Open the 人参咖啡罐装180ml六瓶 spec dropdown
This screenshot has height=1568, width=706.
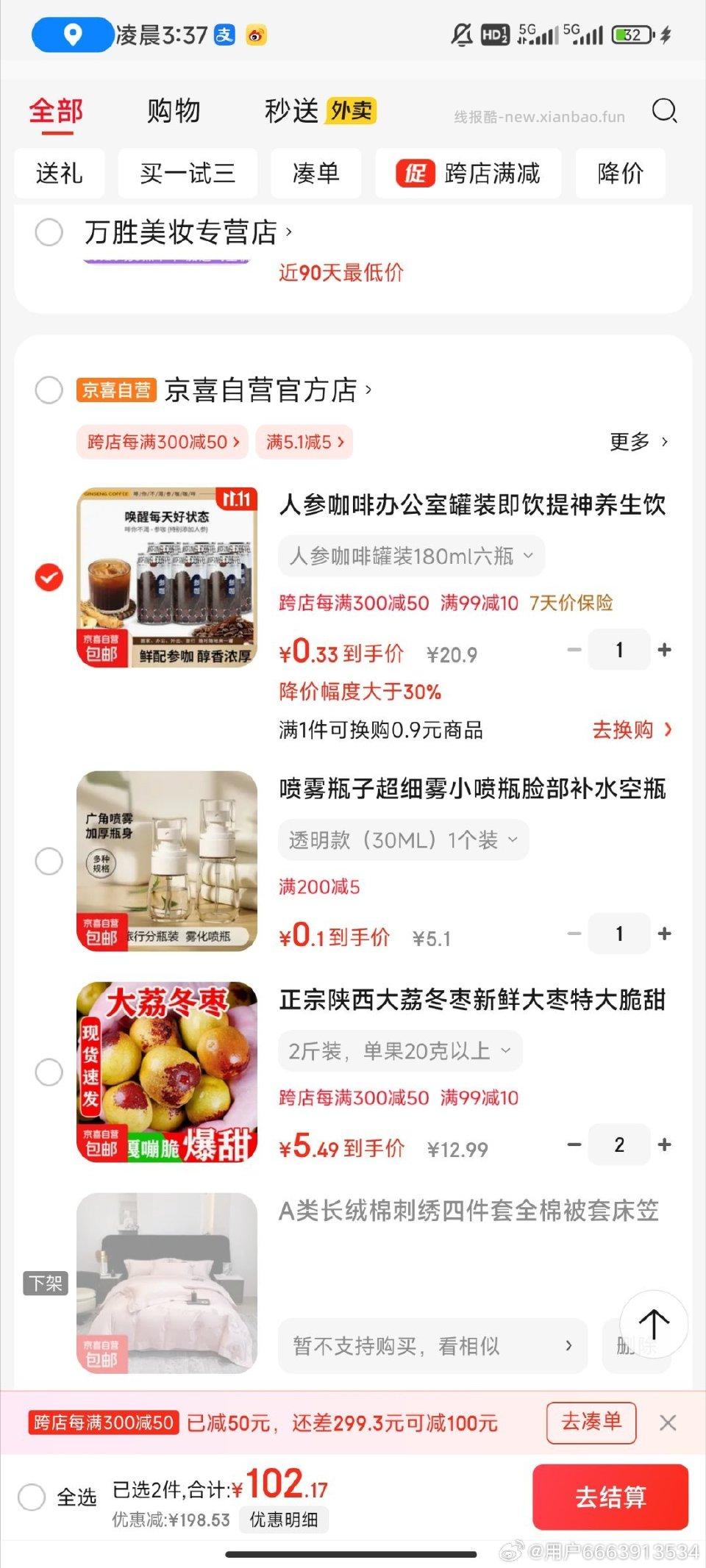click(x=410, y=556)
